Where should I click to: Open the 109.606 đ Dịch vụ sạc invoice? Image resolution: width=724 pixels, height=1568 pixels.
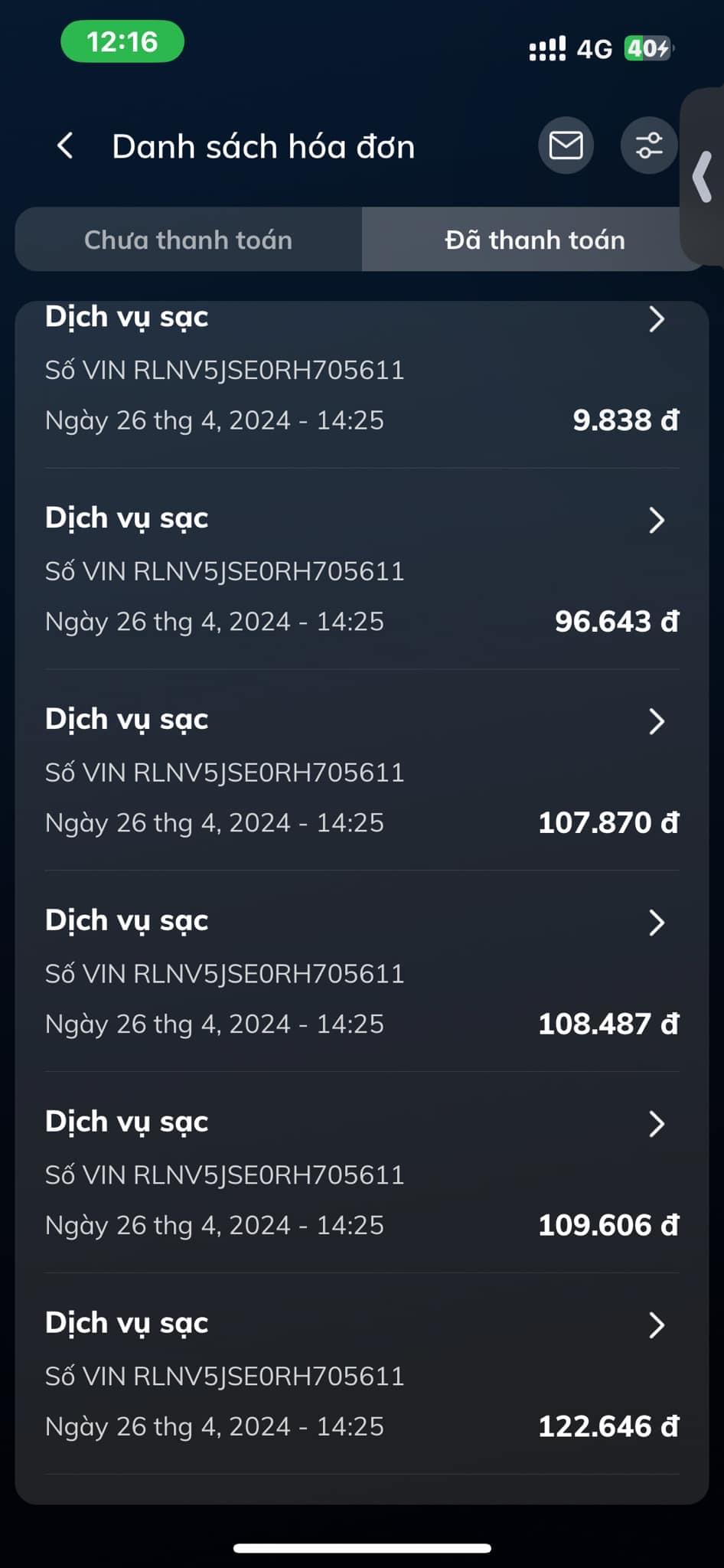(x=361, y=1174)
